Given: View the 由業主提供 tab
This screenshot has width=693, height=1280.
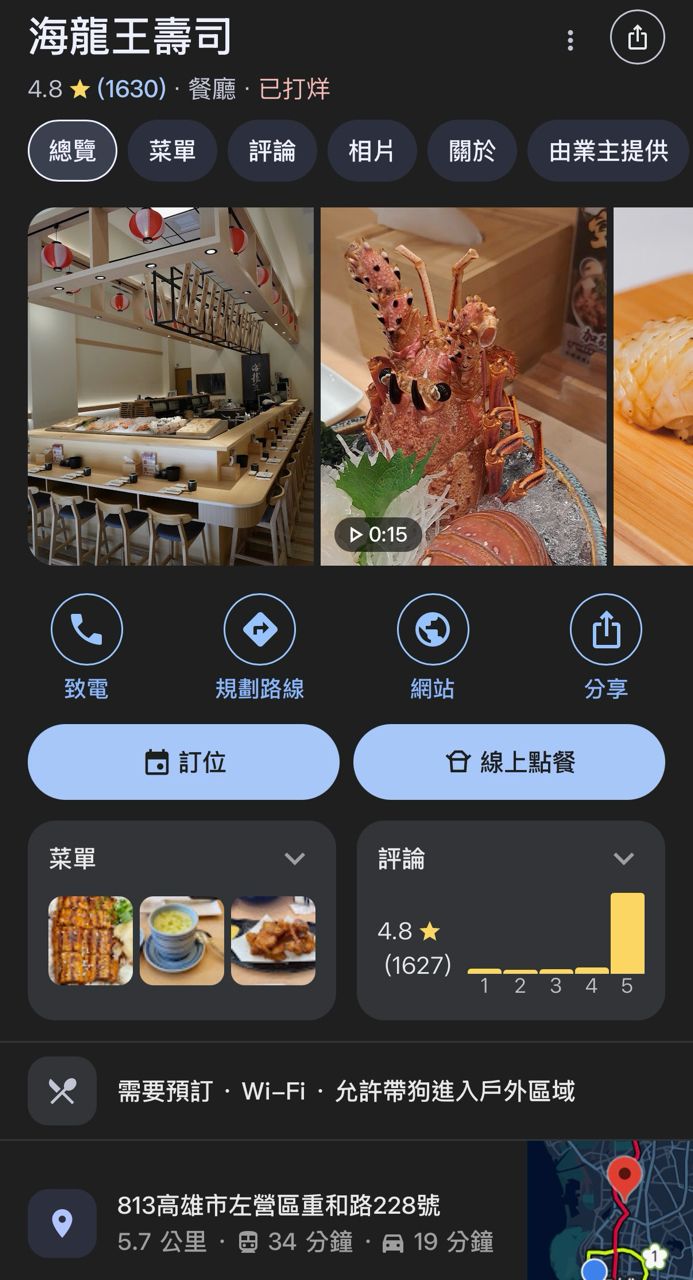Looking at the screenshot, I should click(608, 151).
